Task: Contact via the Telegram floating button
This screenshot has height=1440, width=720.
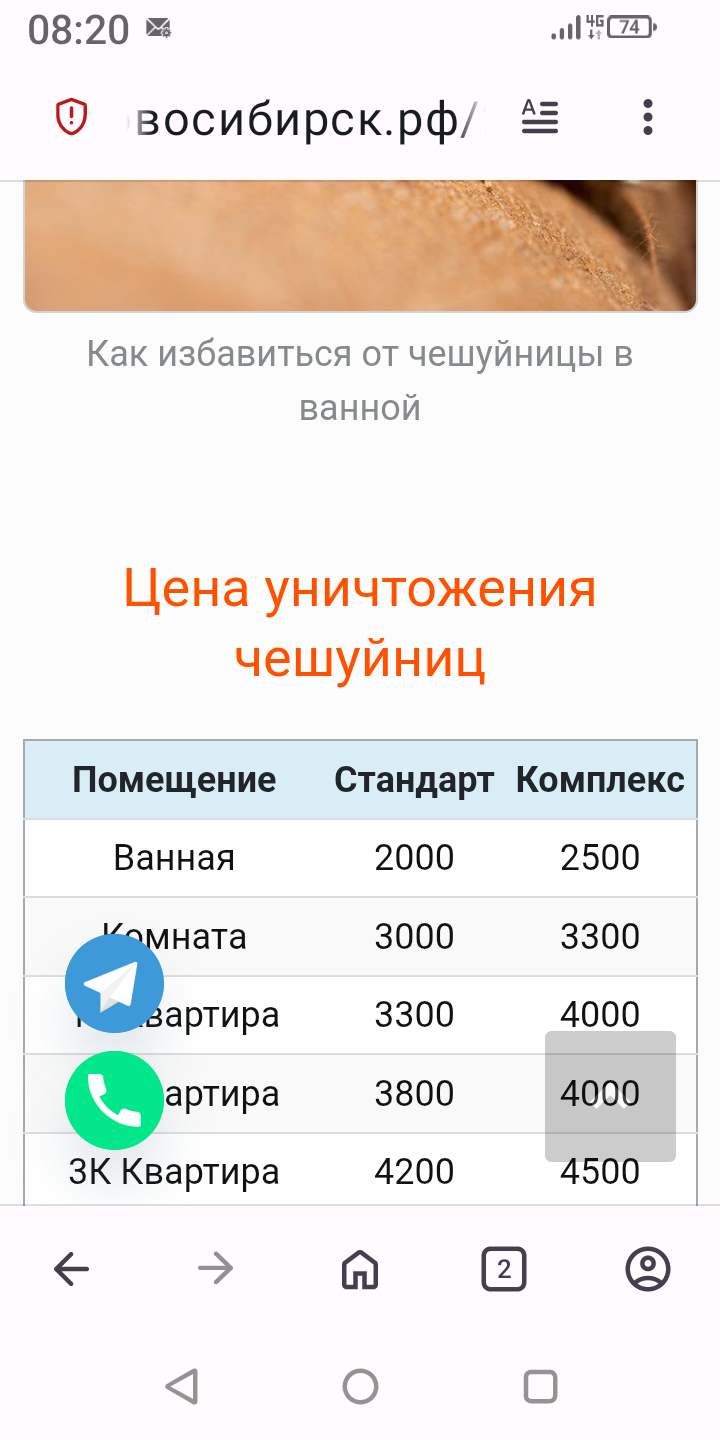Action: tap(114, 984)
